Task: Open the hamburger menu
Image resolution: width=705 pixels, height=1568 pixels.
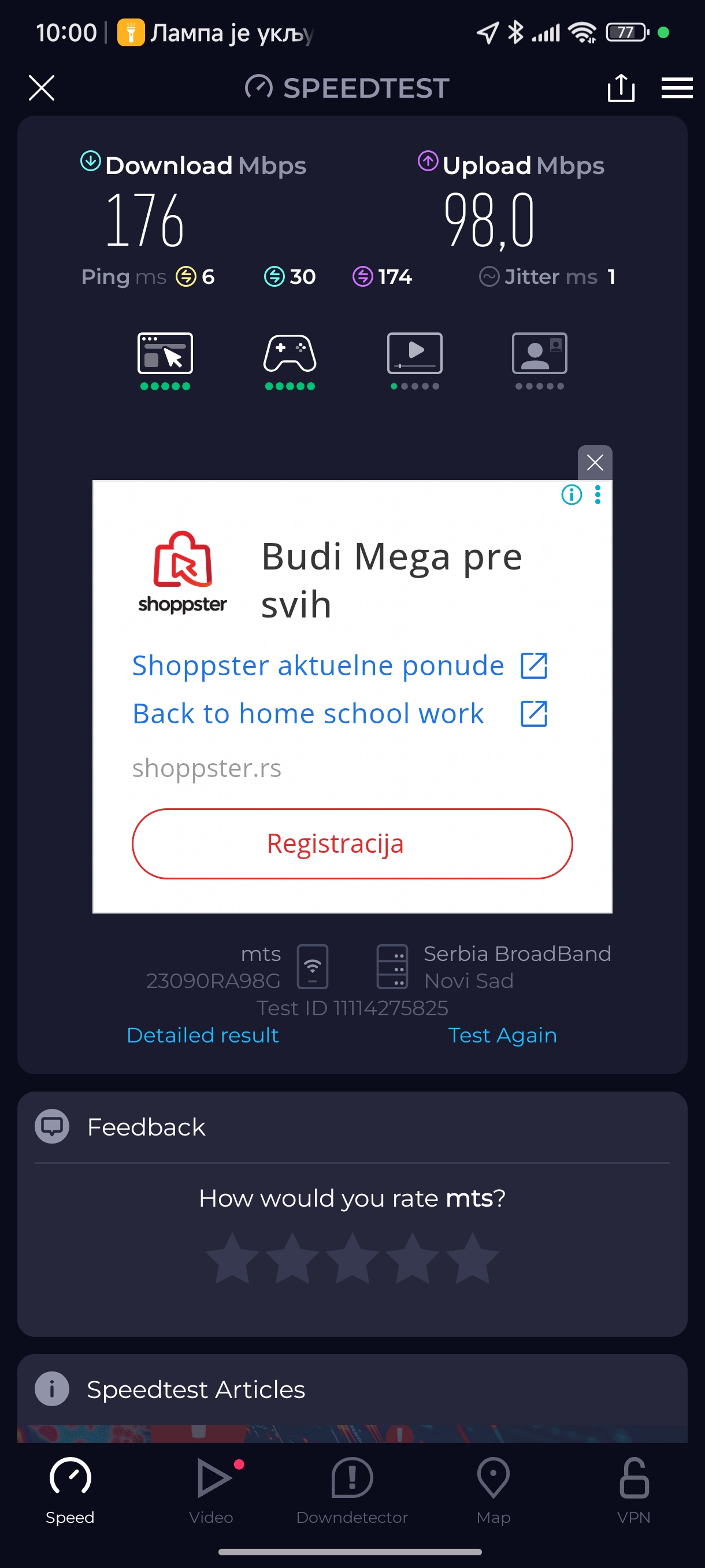Action: (x=677, y=88)
